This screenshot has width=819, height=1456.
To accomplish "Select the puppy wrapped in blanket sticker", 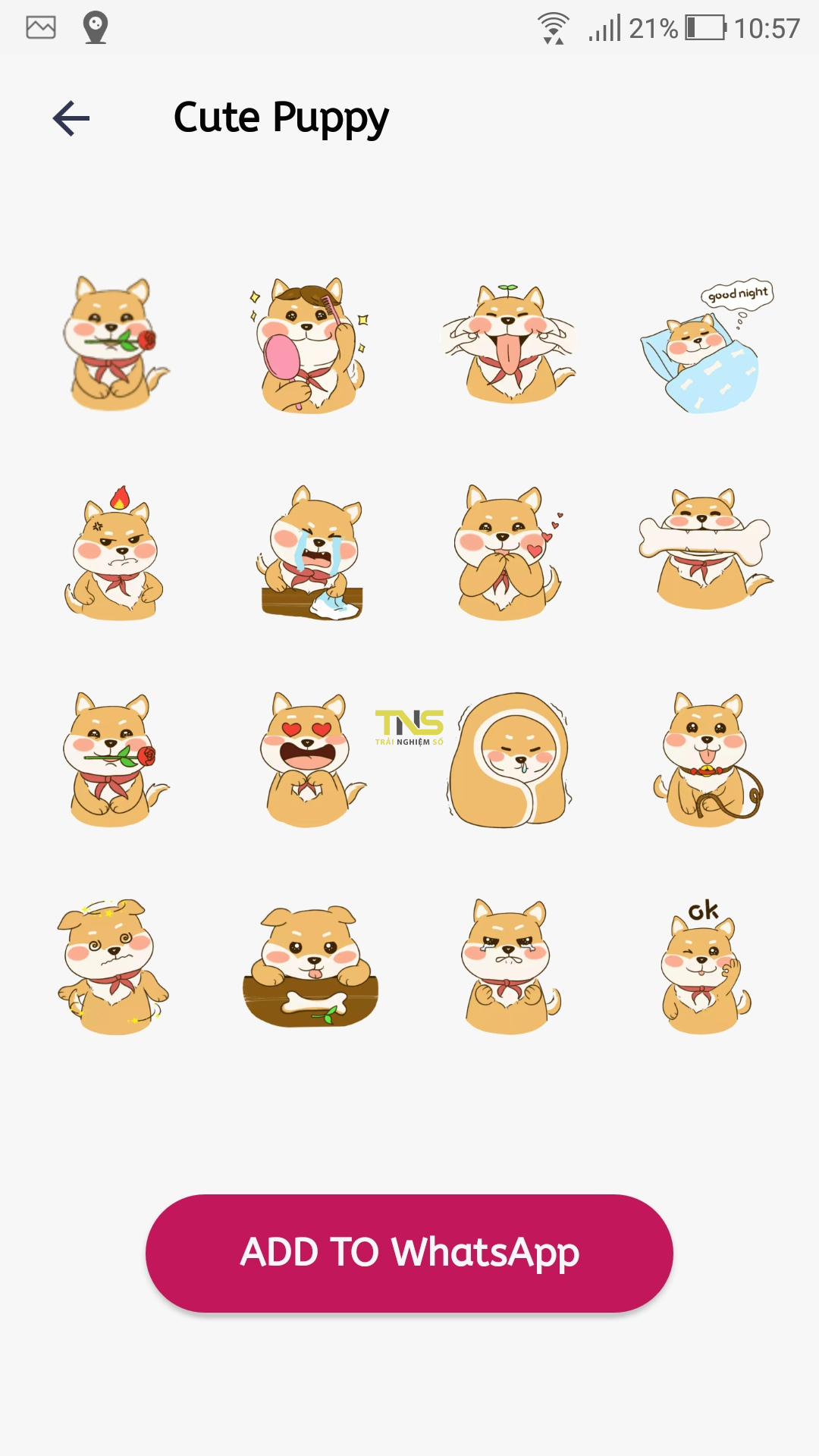I will coord(510,758).
